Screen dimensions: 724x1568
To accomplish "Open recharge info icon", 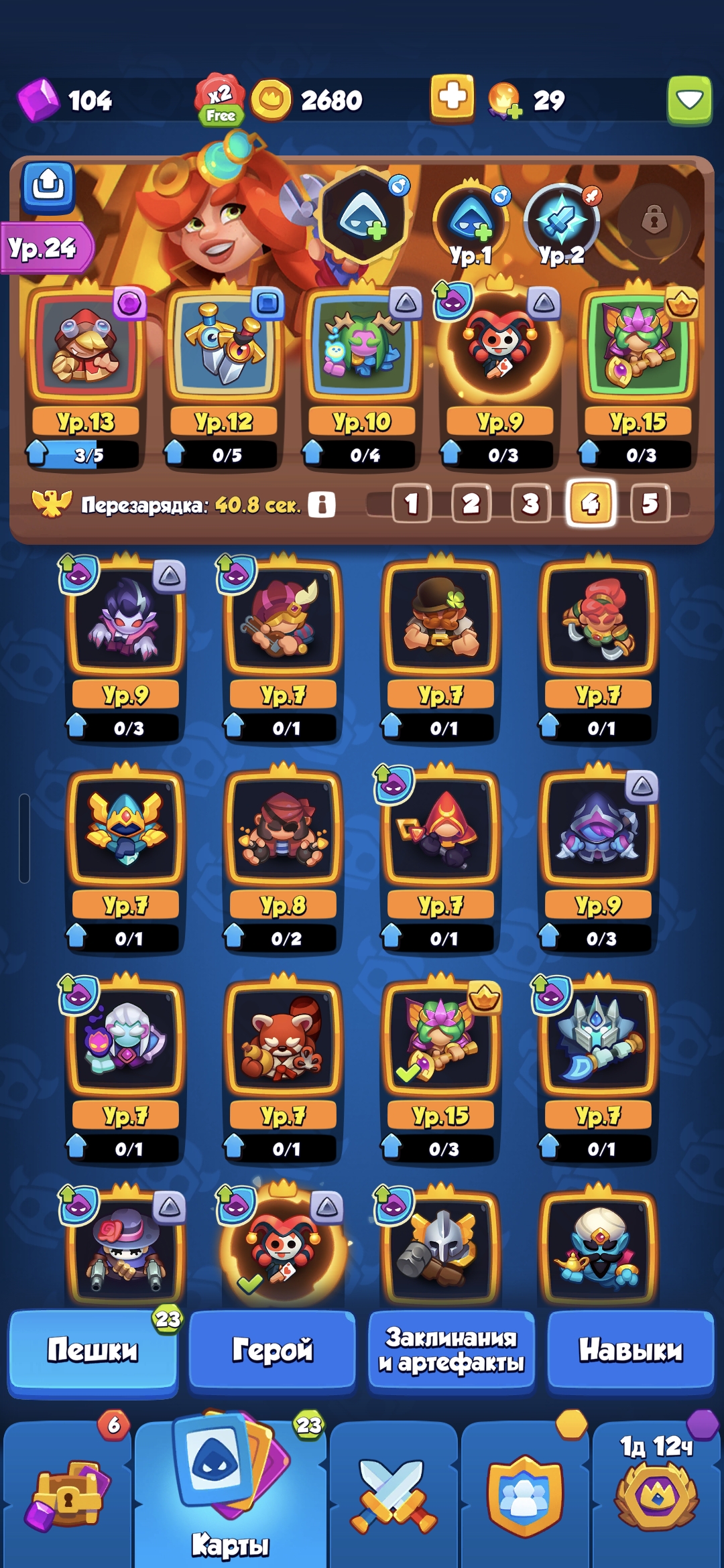I will point(322,504).
